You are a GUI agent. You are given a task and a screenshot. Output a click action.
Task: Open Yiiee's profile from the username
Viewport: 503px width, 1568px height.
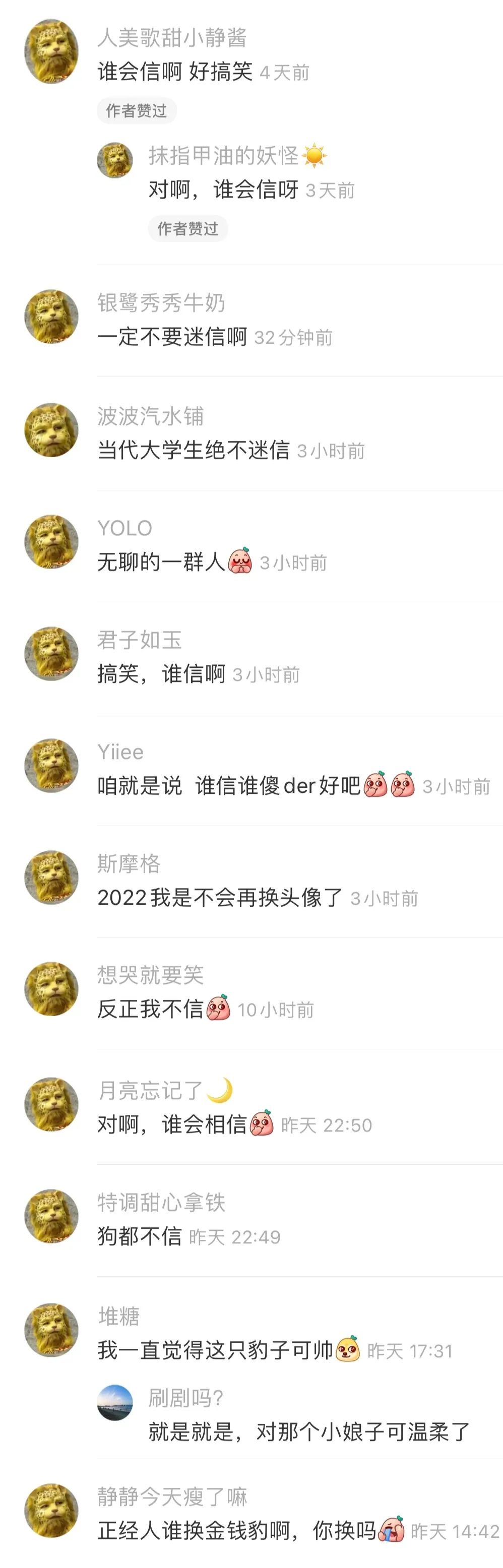120,752
